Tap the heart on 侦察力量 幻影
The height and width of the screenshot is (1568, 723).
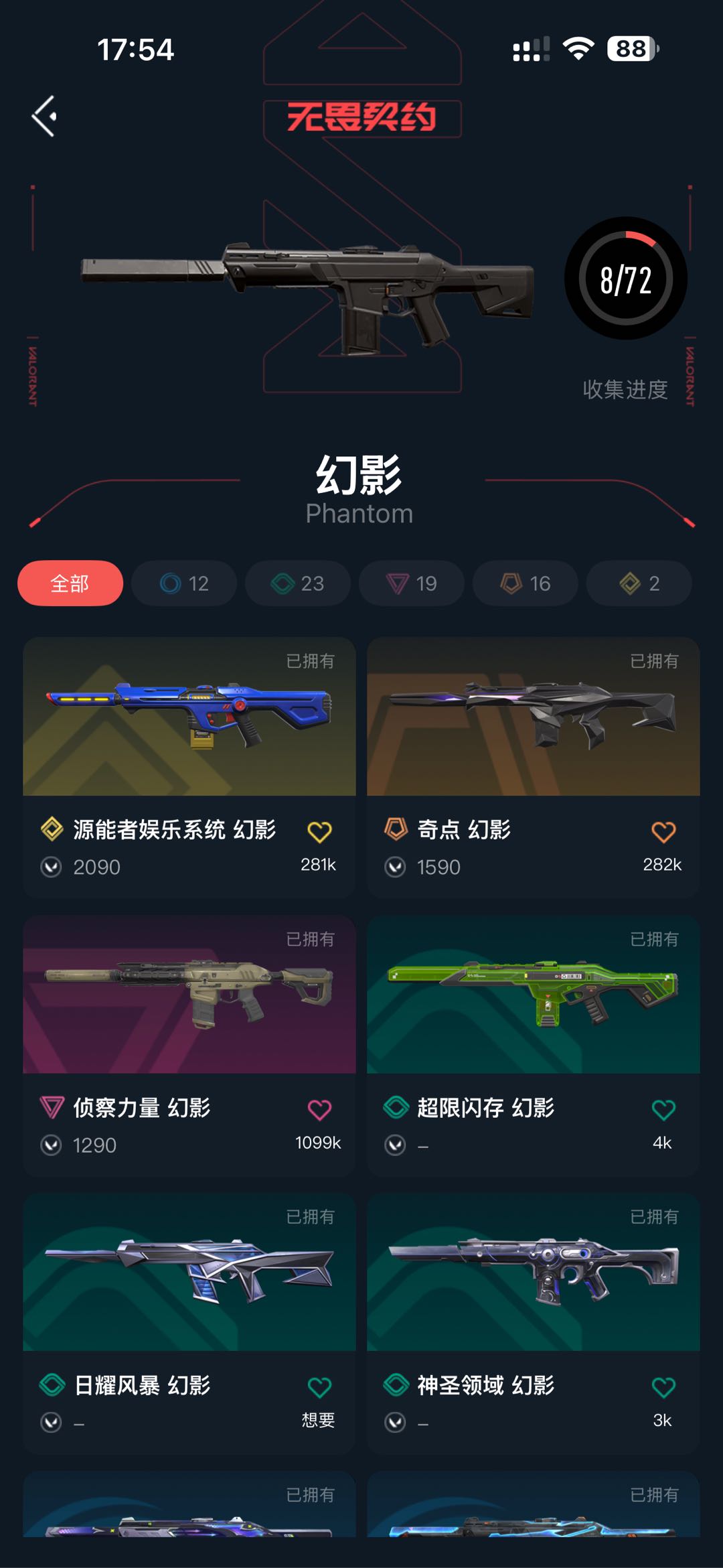[319, 1110]
